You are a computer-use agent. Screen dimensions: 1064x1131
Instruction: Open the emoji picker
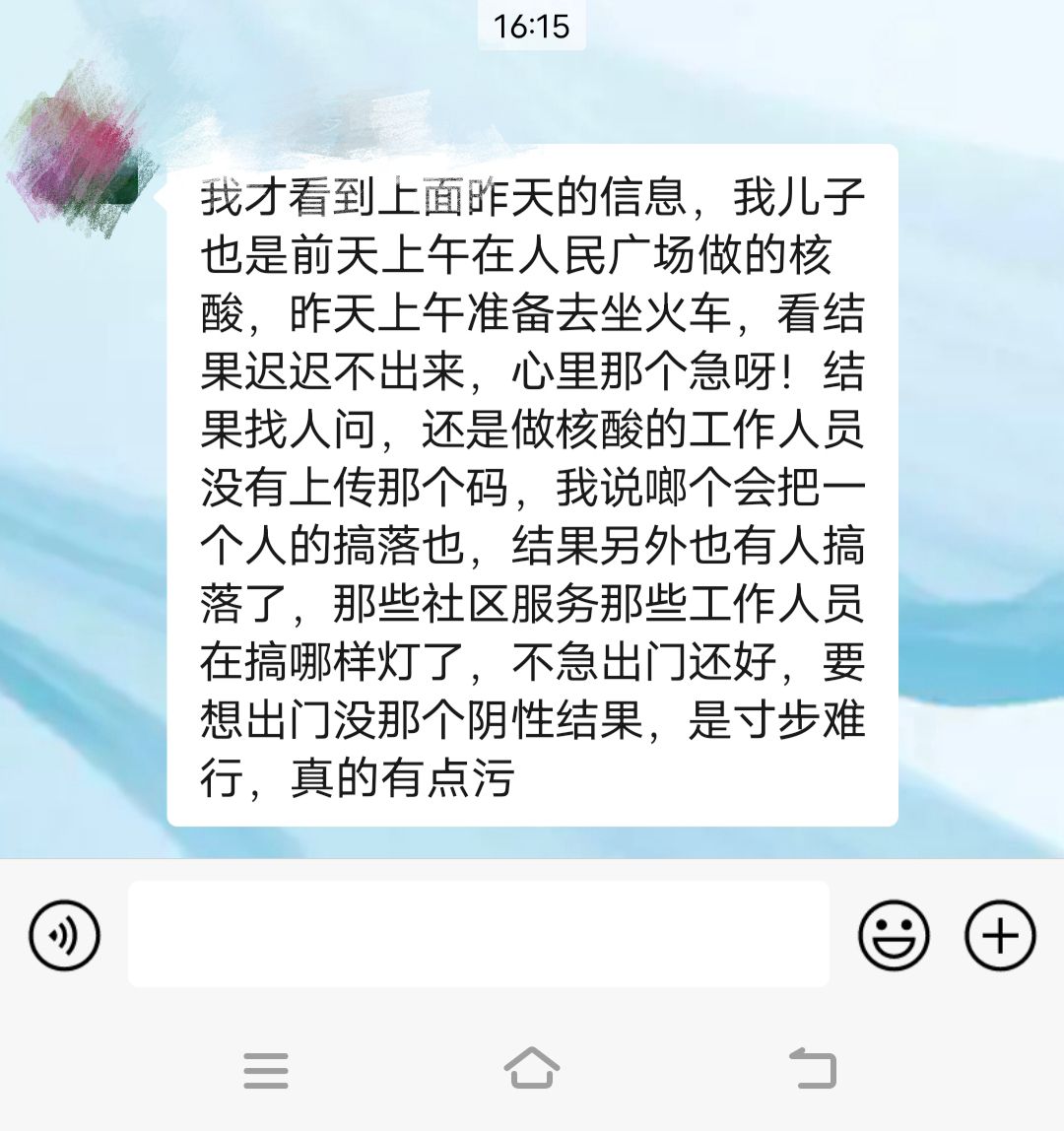894,934
